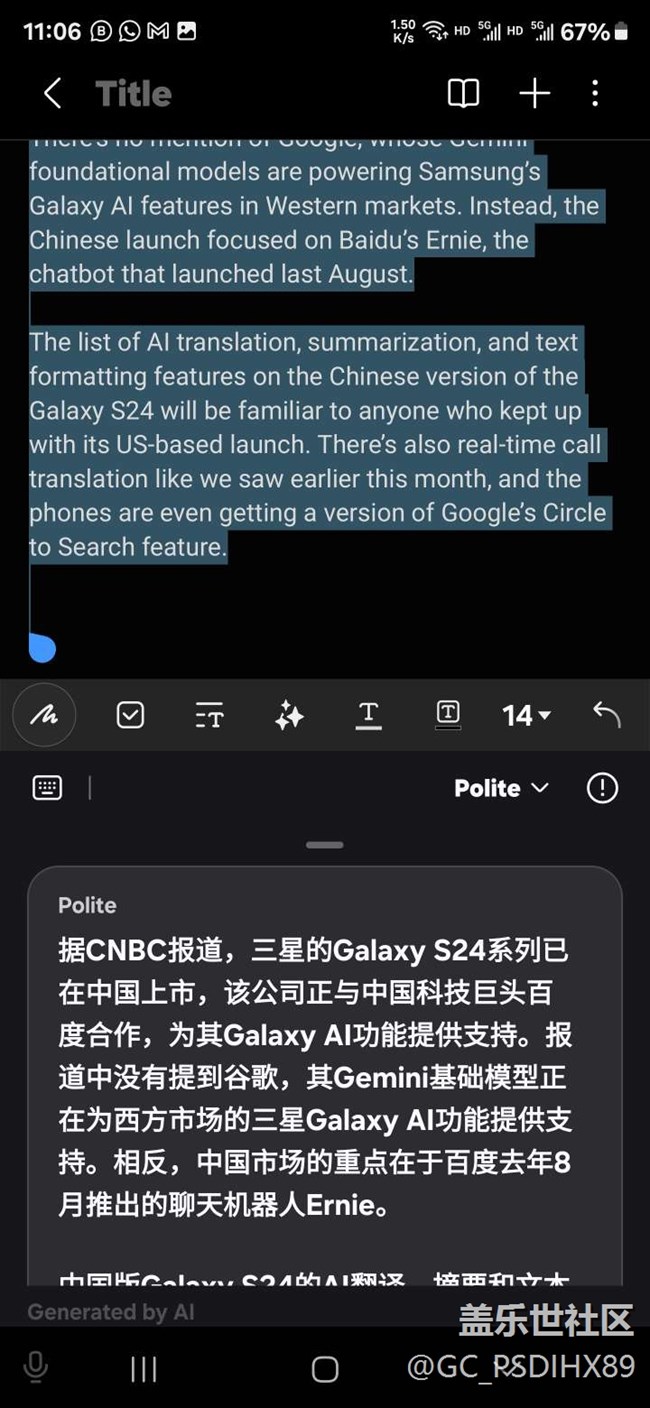Screen dimensions: 650x1408
Task: Open the Note assist AI sparkle
Action: tap(289, 714)
